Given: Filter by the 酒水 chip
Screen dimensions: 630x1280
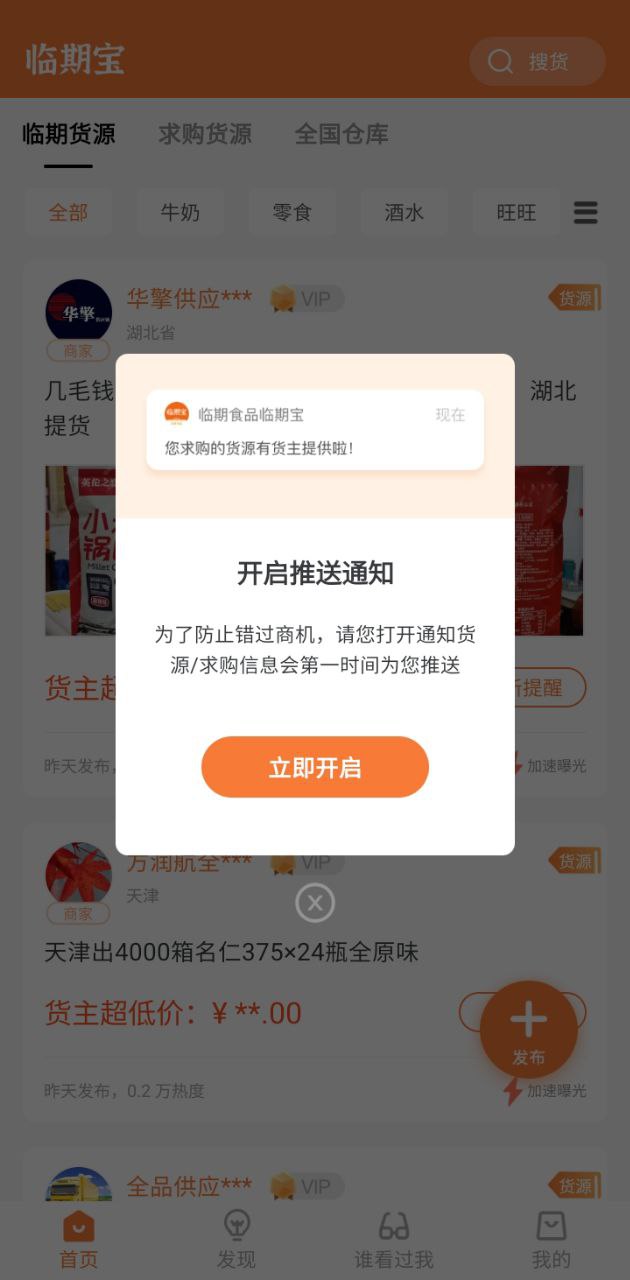Looking at the screenshot, I should coord(404,212).
